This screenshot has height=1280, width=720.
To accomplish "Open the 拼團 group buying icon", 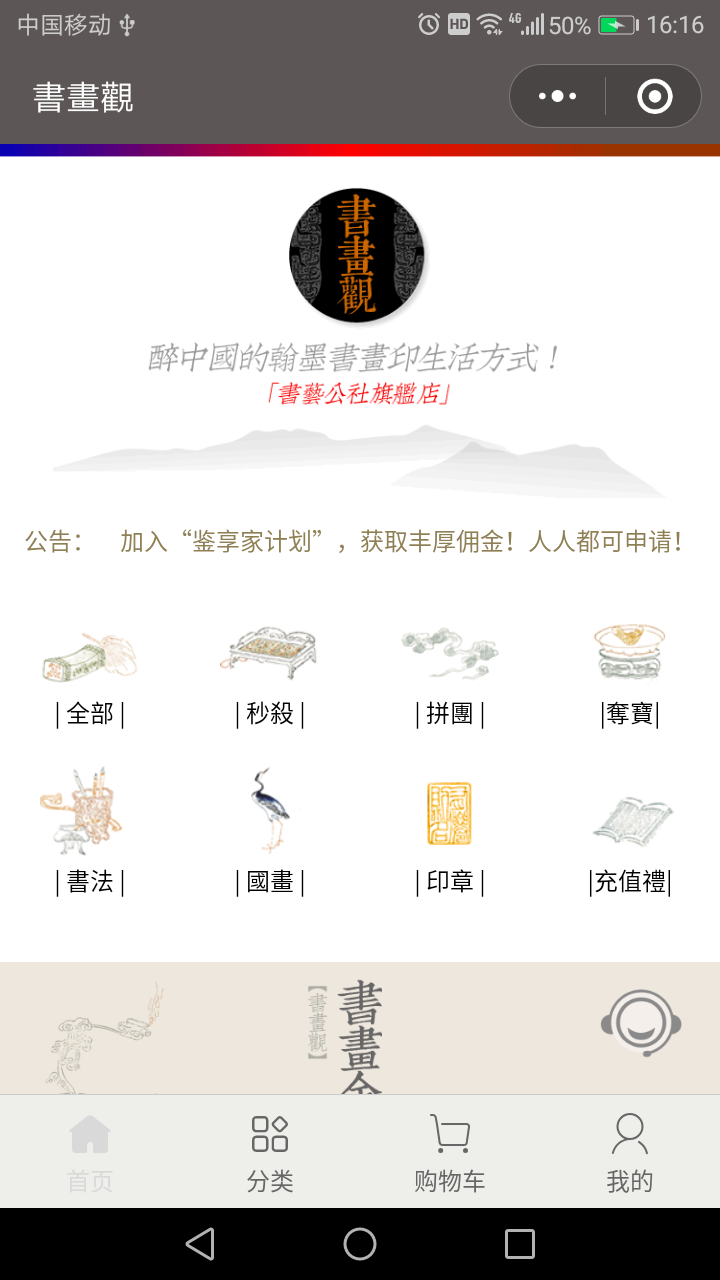I will point(450,650).
